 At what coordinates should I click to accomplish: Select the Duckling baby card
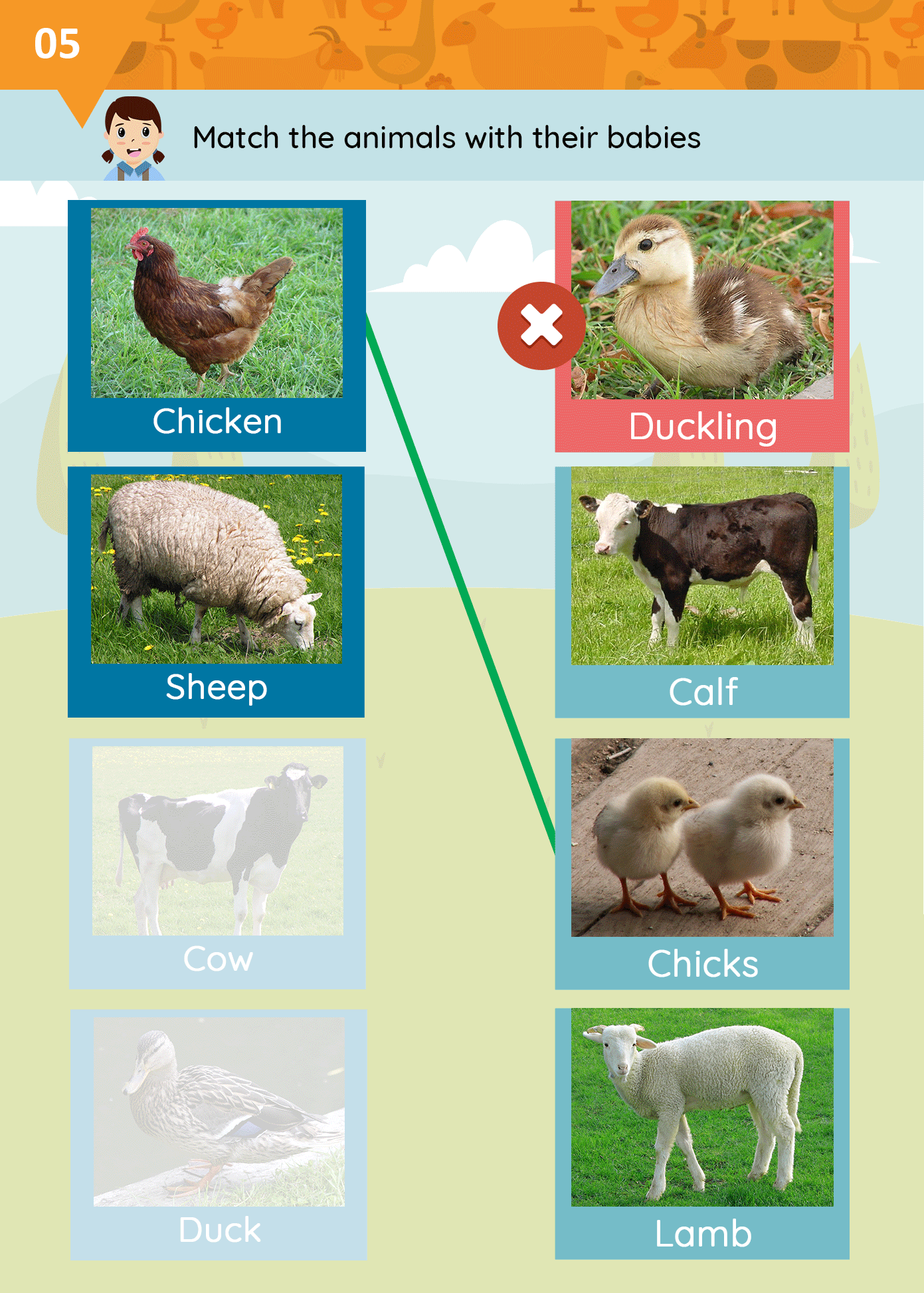pos(702,326)
